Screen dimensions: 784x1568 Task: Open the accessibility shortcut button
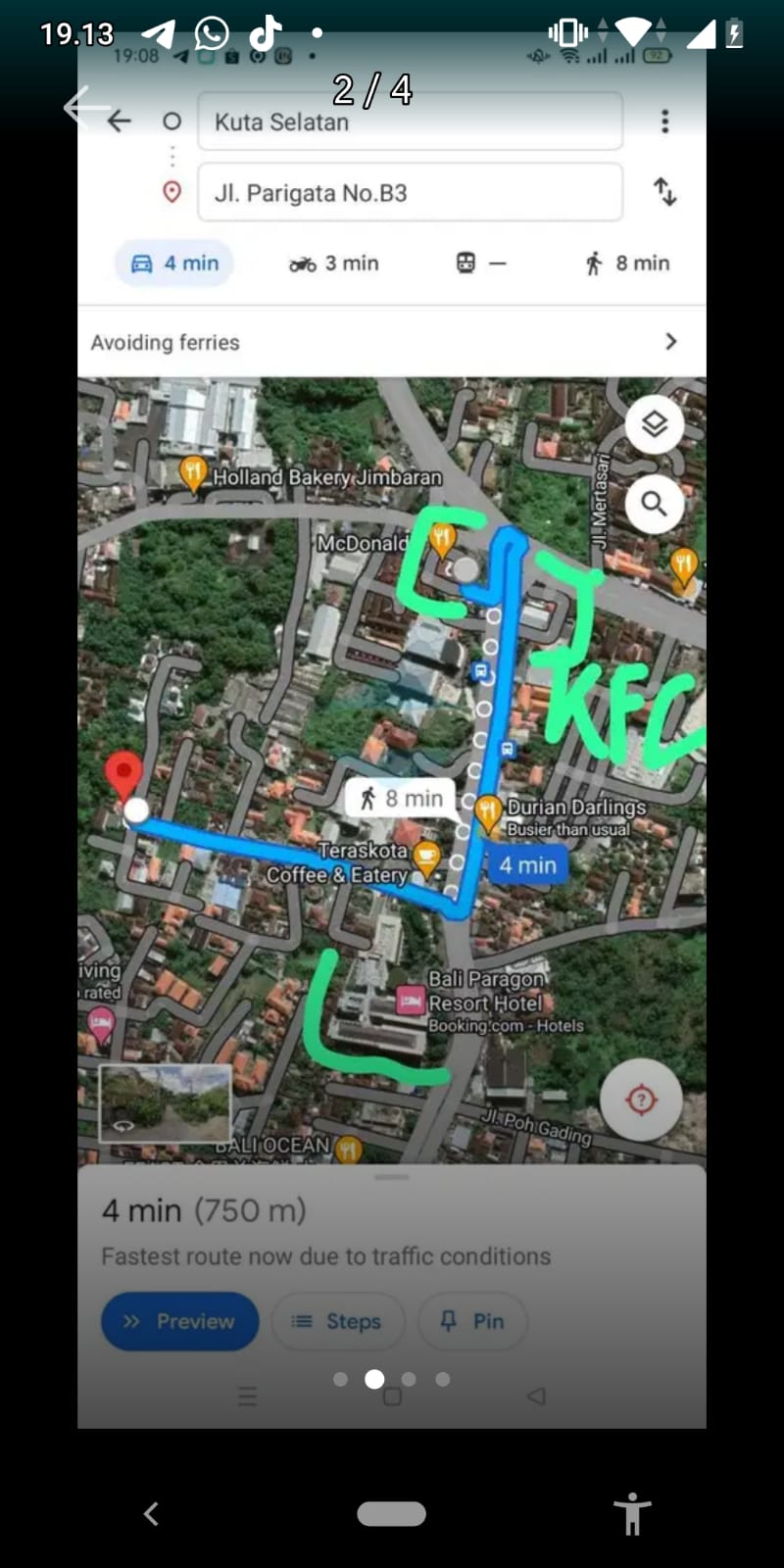click(632, 1514)
